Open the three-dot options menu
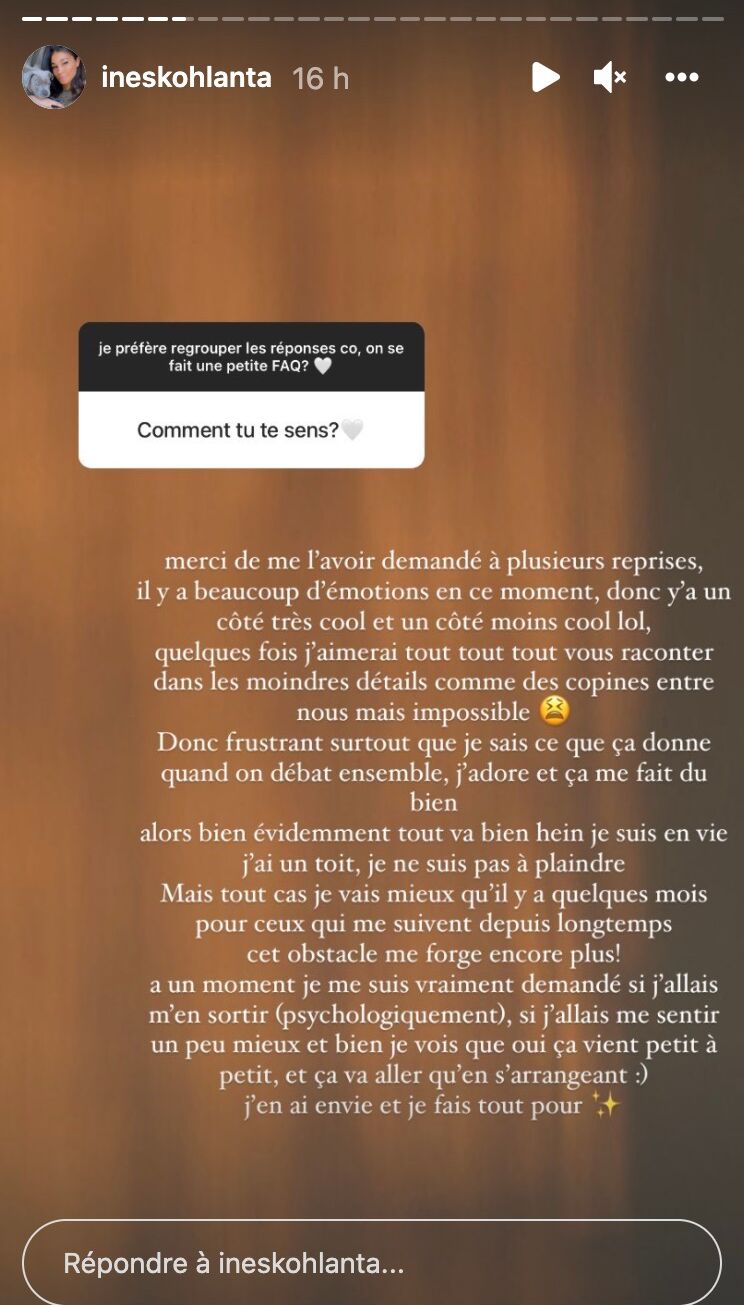 click(x=682, y=77)
